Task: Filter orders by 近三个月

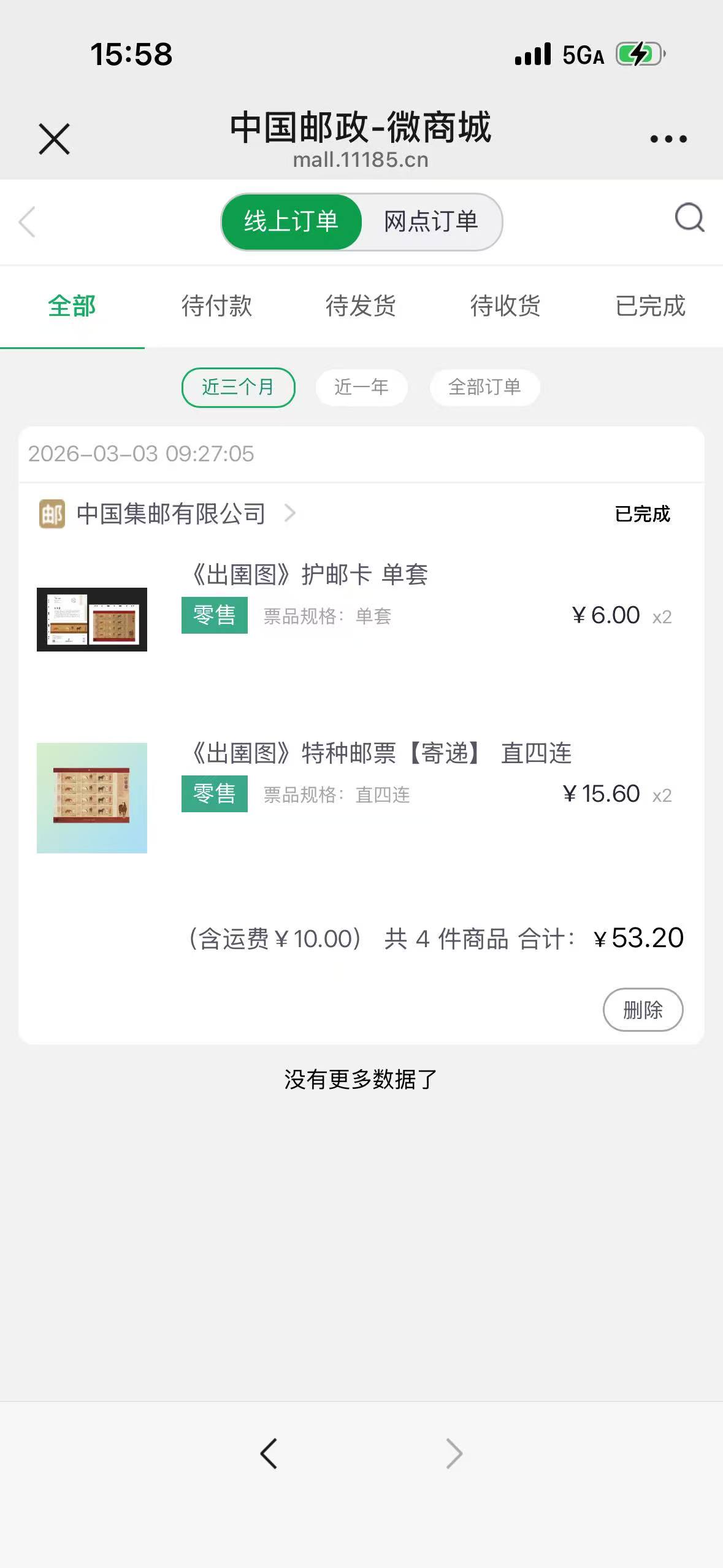Action: [x=238, y=387]
